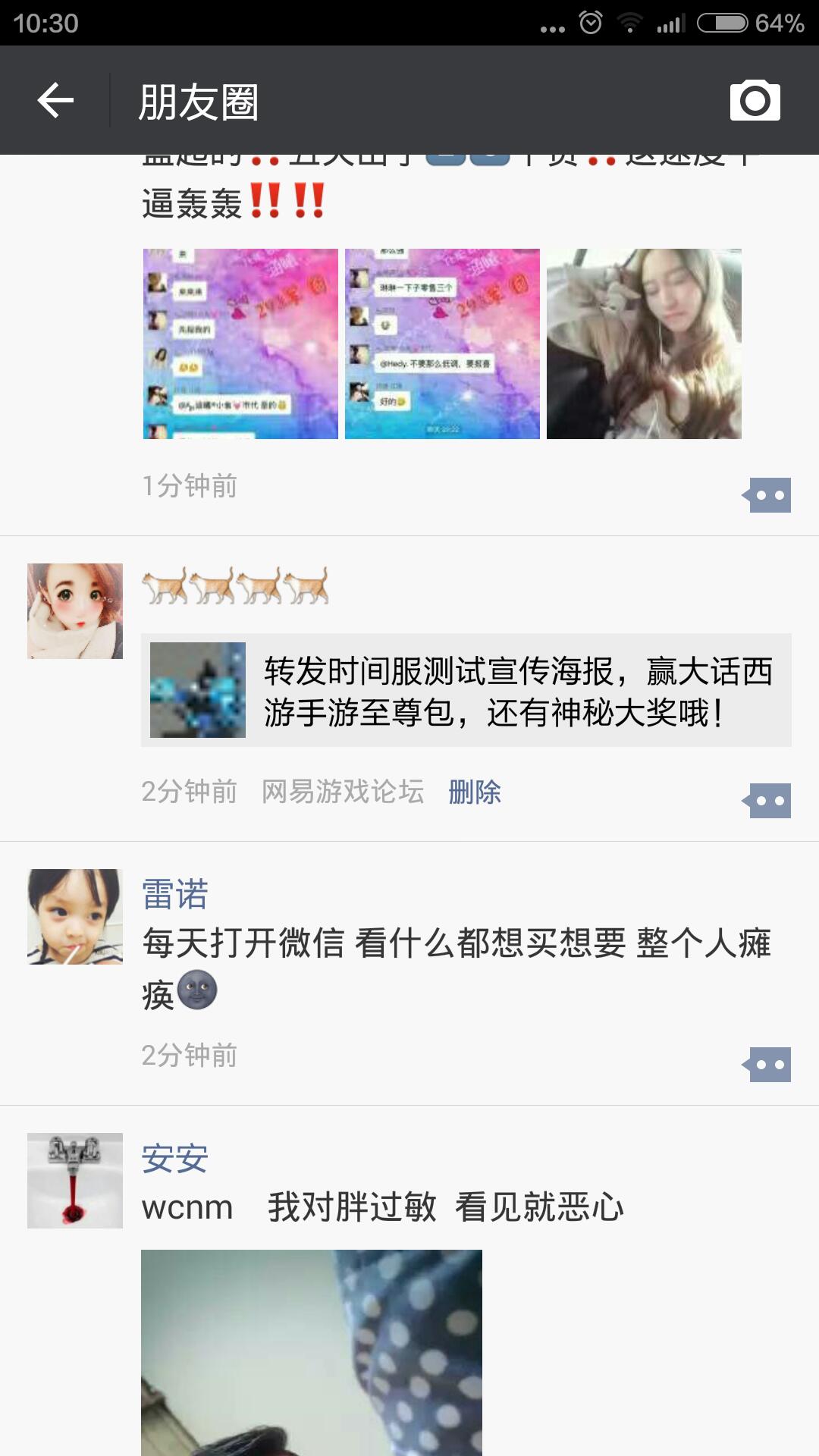The width and height of the screenshot is (819, 1456).
Task: Open 安安's profile name
Action: coord(175,1158)
